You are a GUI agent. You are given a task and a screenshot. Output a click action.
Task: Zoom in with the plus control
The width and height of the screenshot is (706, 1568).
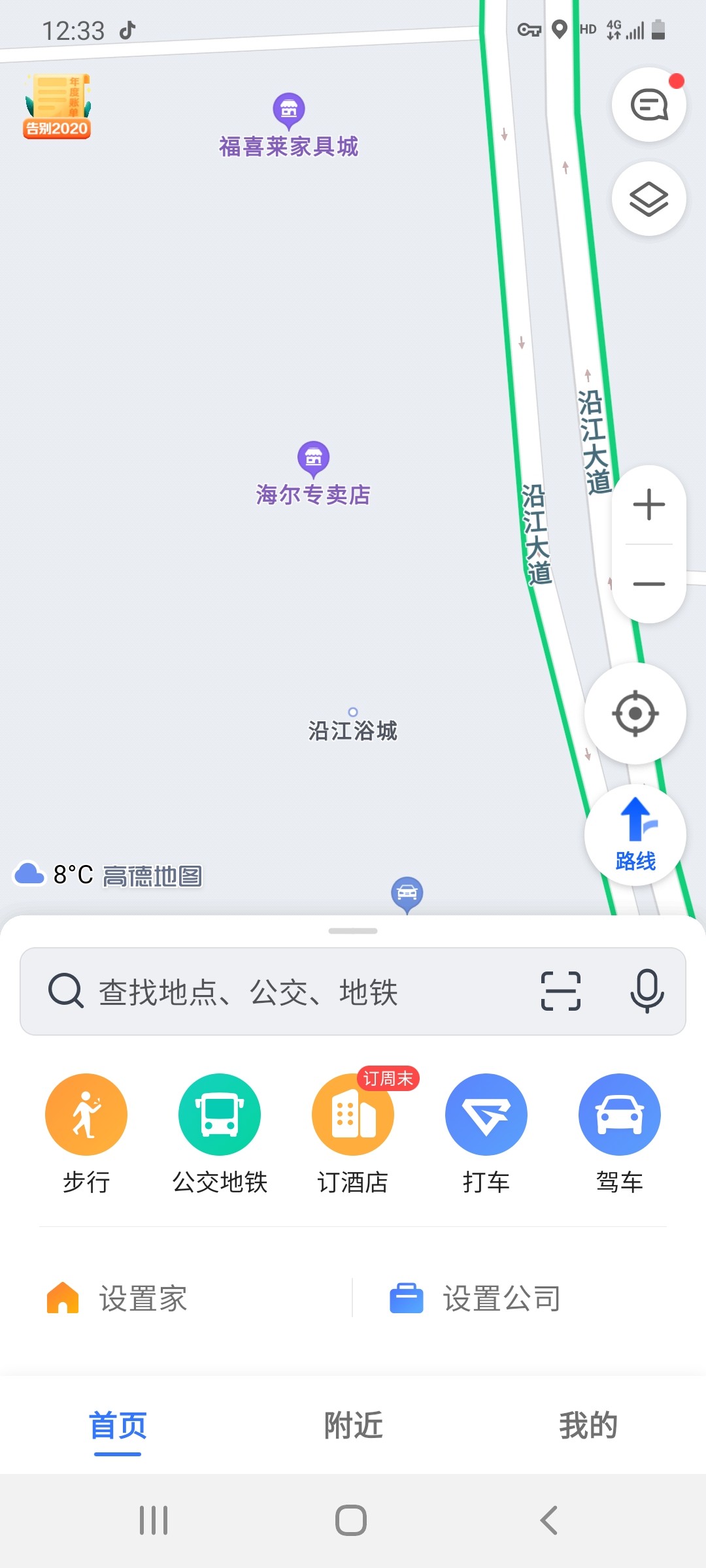[x=648, y=503]
